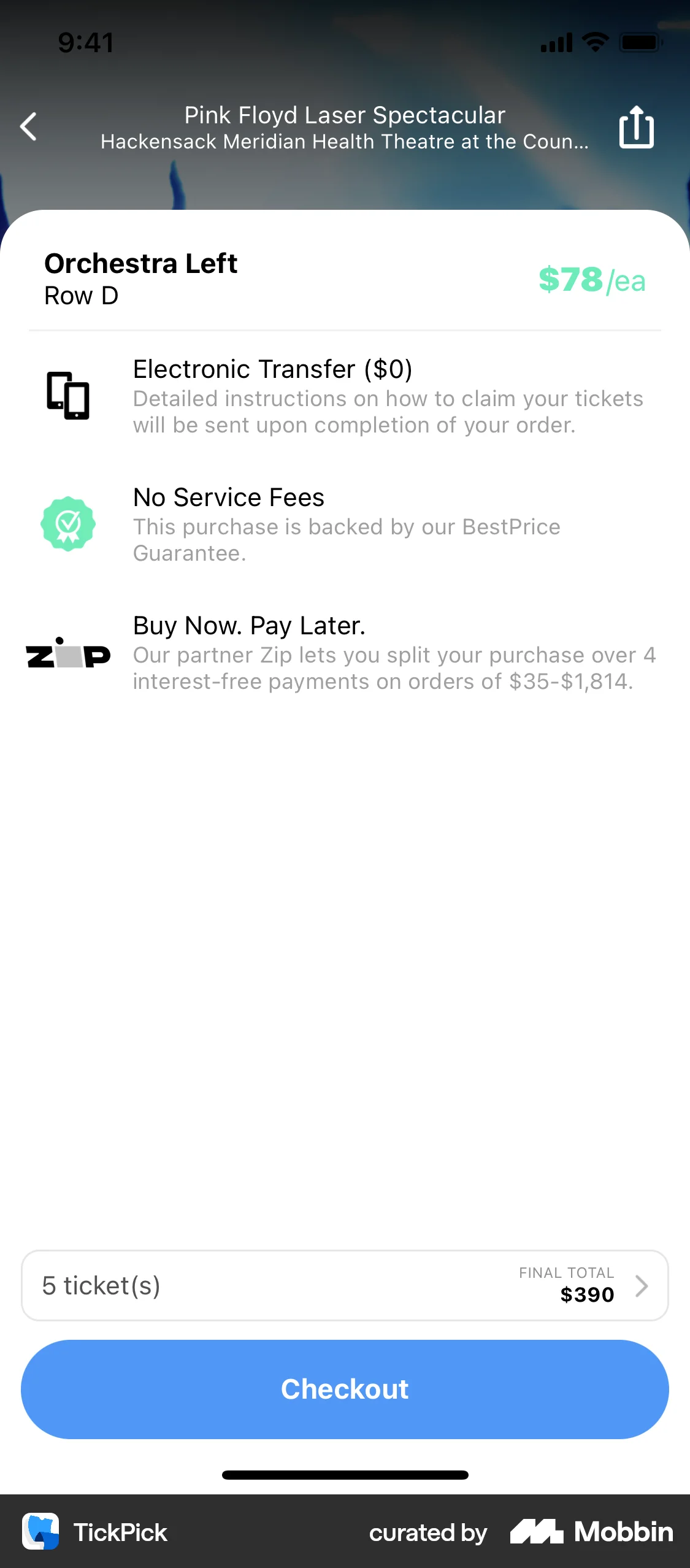Tap the share icon in the header
Viewport: 690px width, 1568px height.
pyautogui.click(x=636, y=126)
